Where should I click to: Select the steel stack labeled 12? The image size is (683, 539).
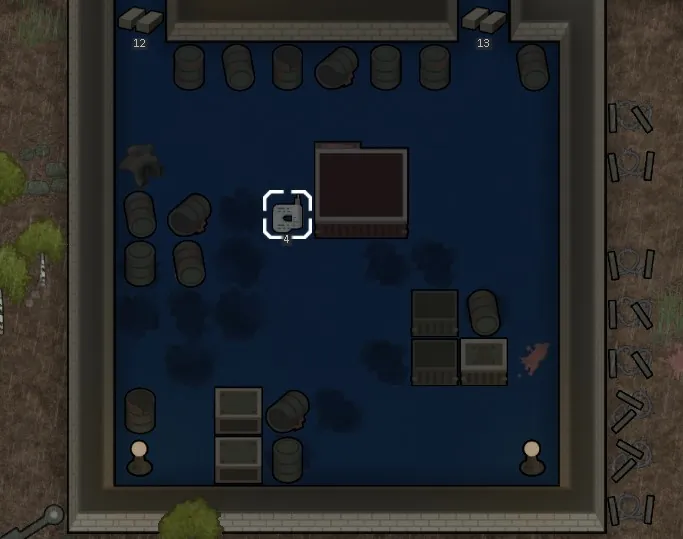coord(140,20)
